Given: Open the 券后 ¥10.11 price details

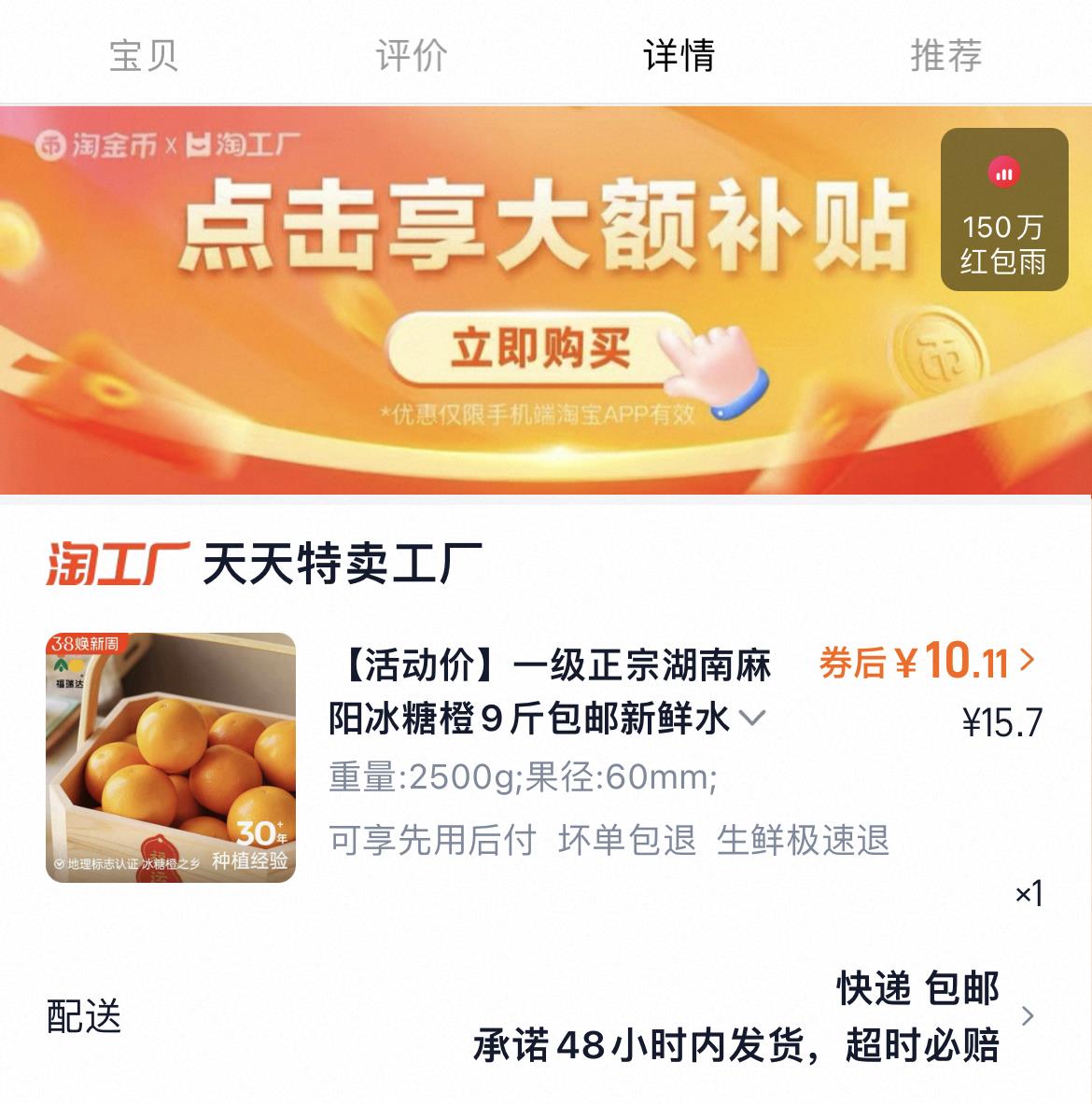Looking at the screenshot, I should click(x=927, y=663).
